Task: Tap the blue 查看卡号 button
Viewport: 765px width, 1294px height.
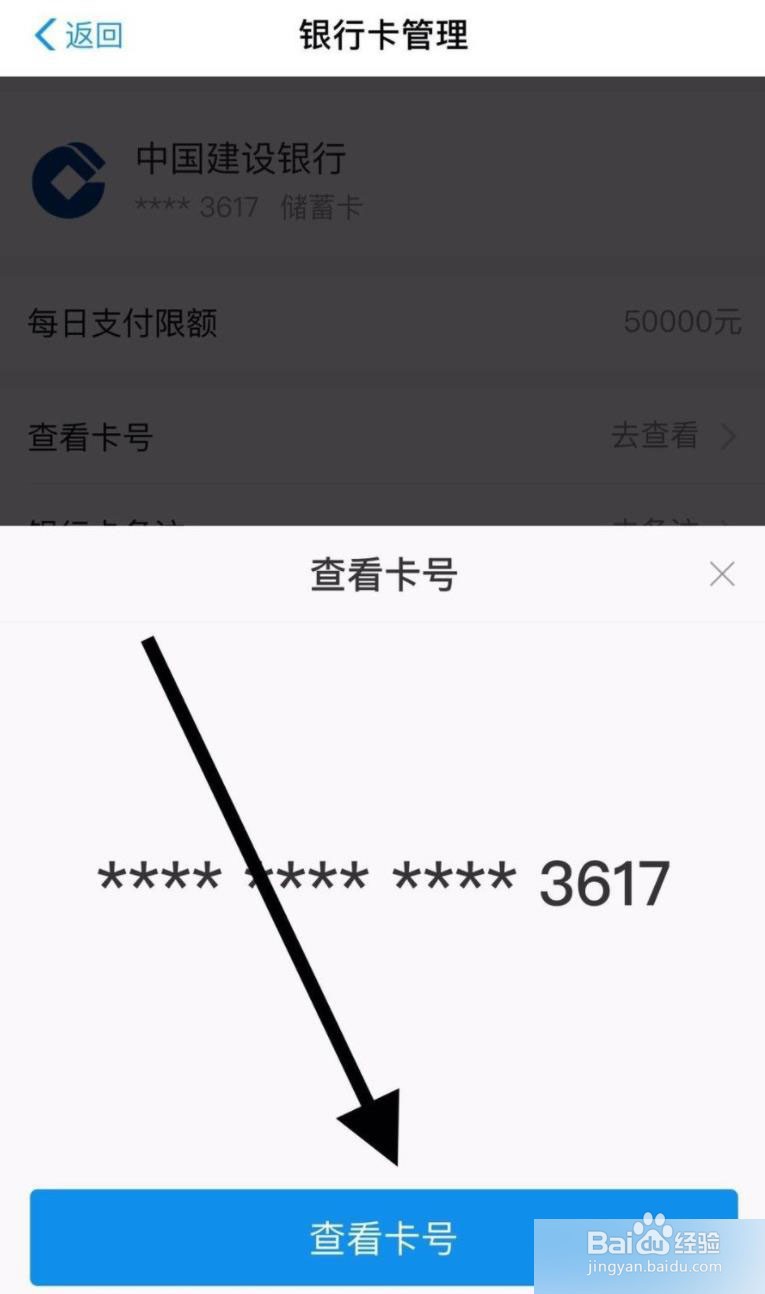Action: [382, 1238]
